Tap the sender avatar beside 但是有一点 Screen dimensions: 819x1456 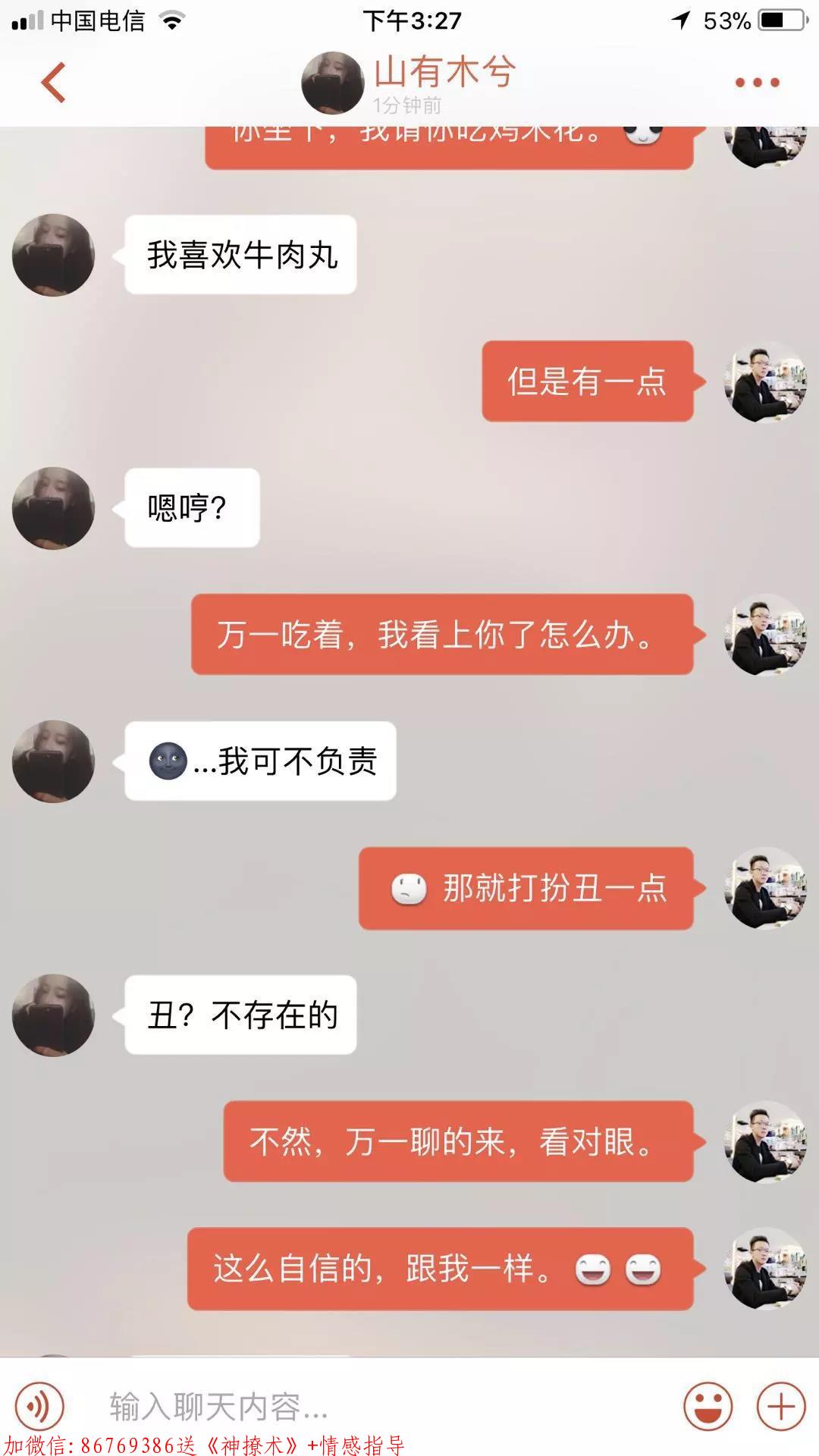tap(764, 381)
